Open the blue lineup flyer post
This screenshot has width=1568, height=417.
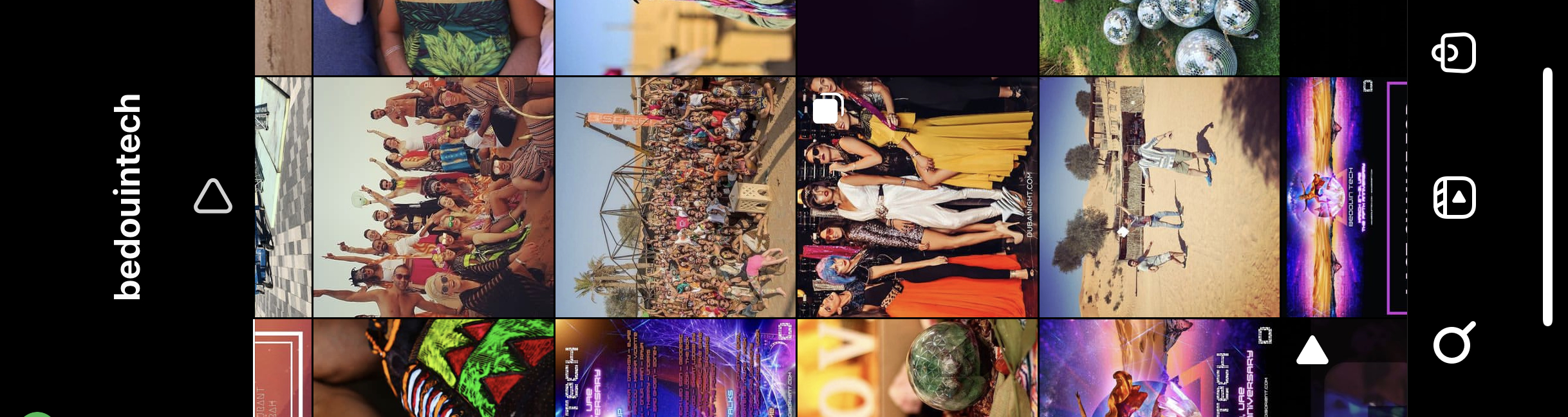pyautogui.click(x=675, y=368)
